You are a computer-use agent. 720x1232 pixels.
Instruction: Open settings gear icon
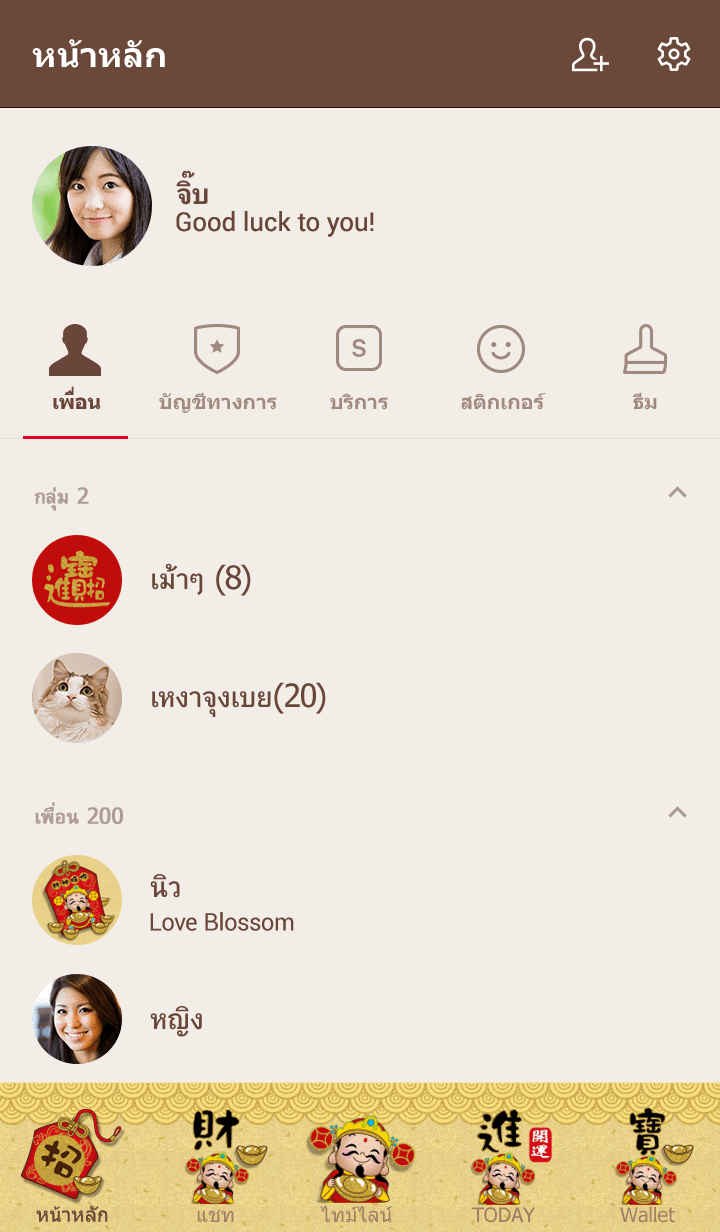coord(674,55)
